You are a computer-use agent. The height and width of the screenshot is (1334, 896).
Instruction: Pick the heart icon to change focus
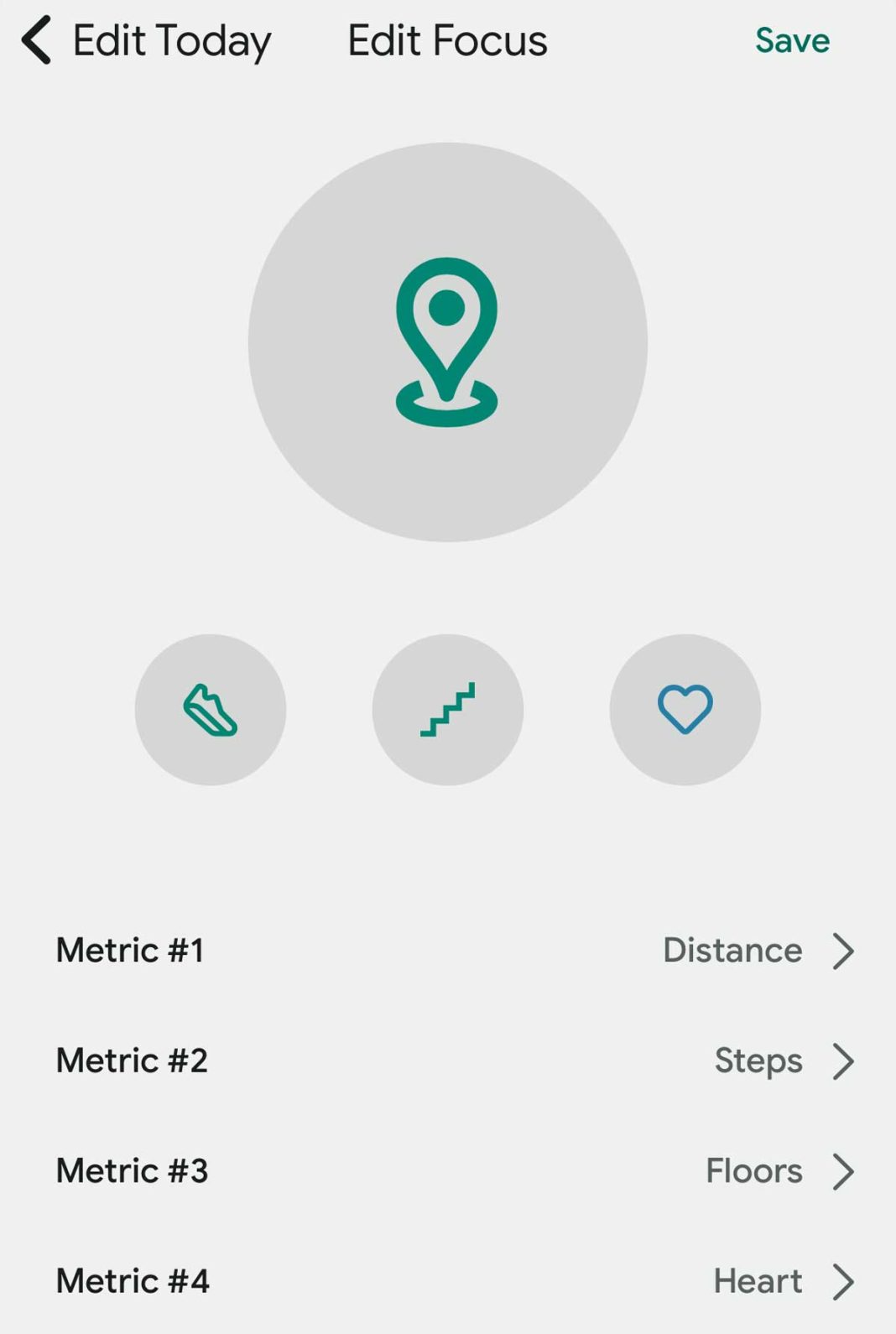(x=685, y=709)
